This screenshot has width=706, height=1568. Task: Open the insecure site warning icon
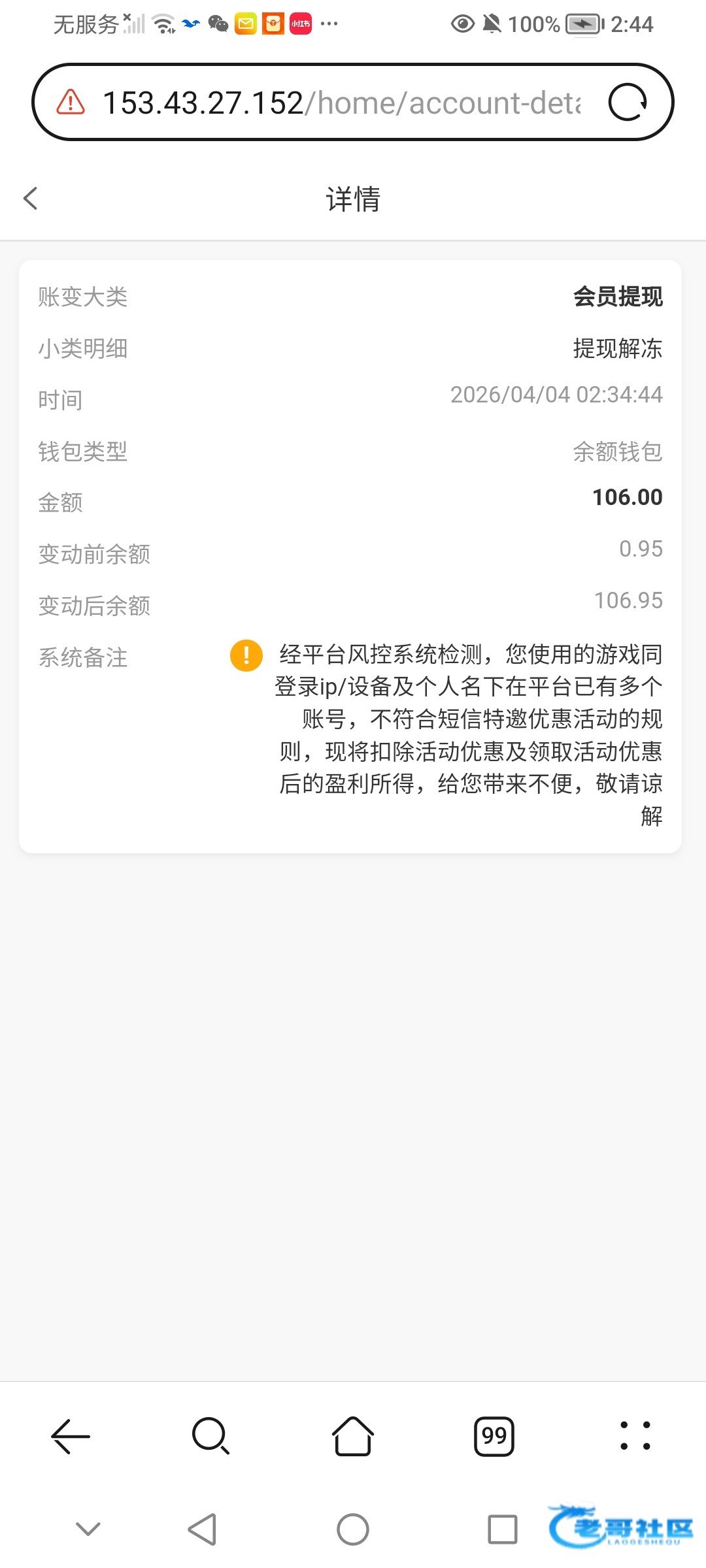pos(71,103)
